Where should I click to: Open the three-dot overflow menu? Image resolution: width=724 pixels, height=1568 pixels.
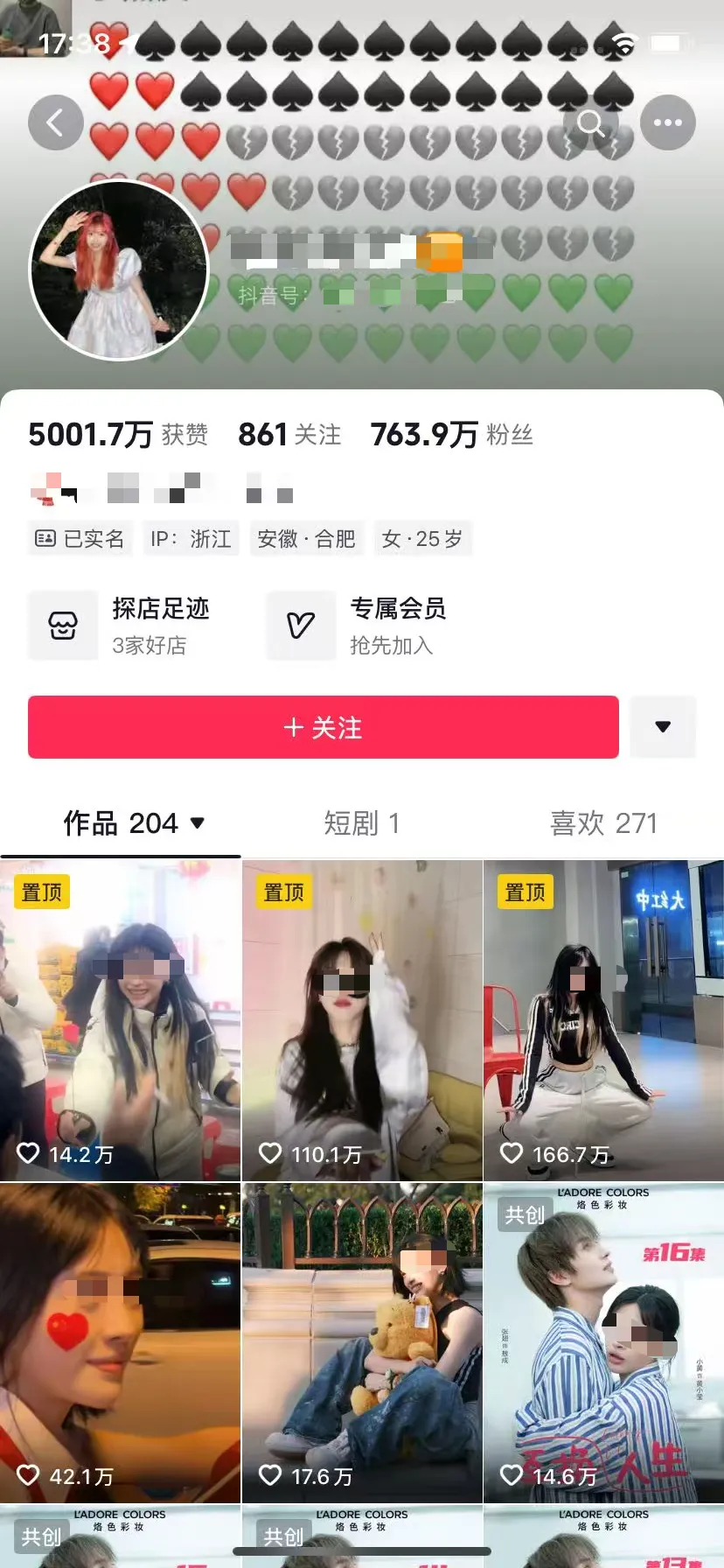[667, 122]
